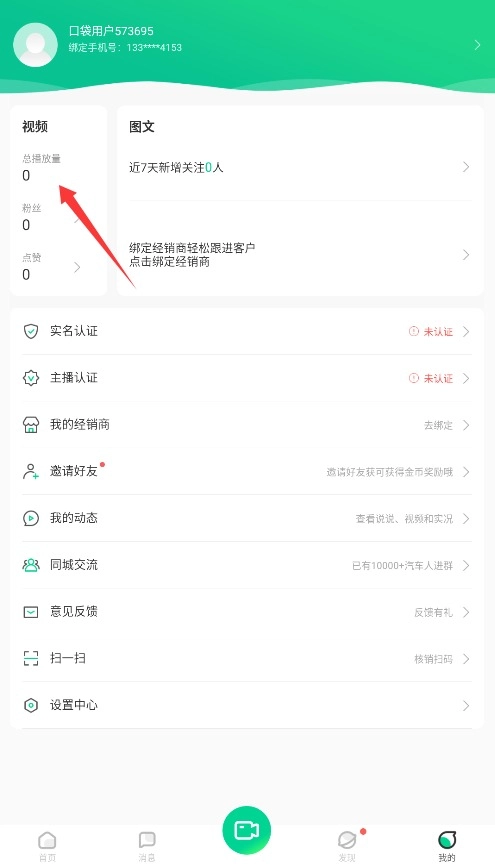Open 设置中心
Screen dimensions: 495x867
pyautogui.click(x=247, y=706)
